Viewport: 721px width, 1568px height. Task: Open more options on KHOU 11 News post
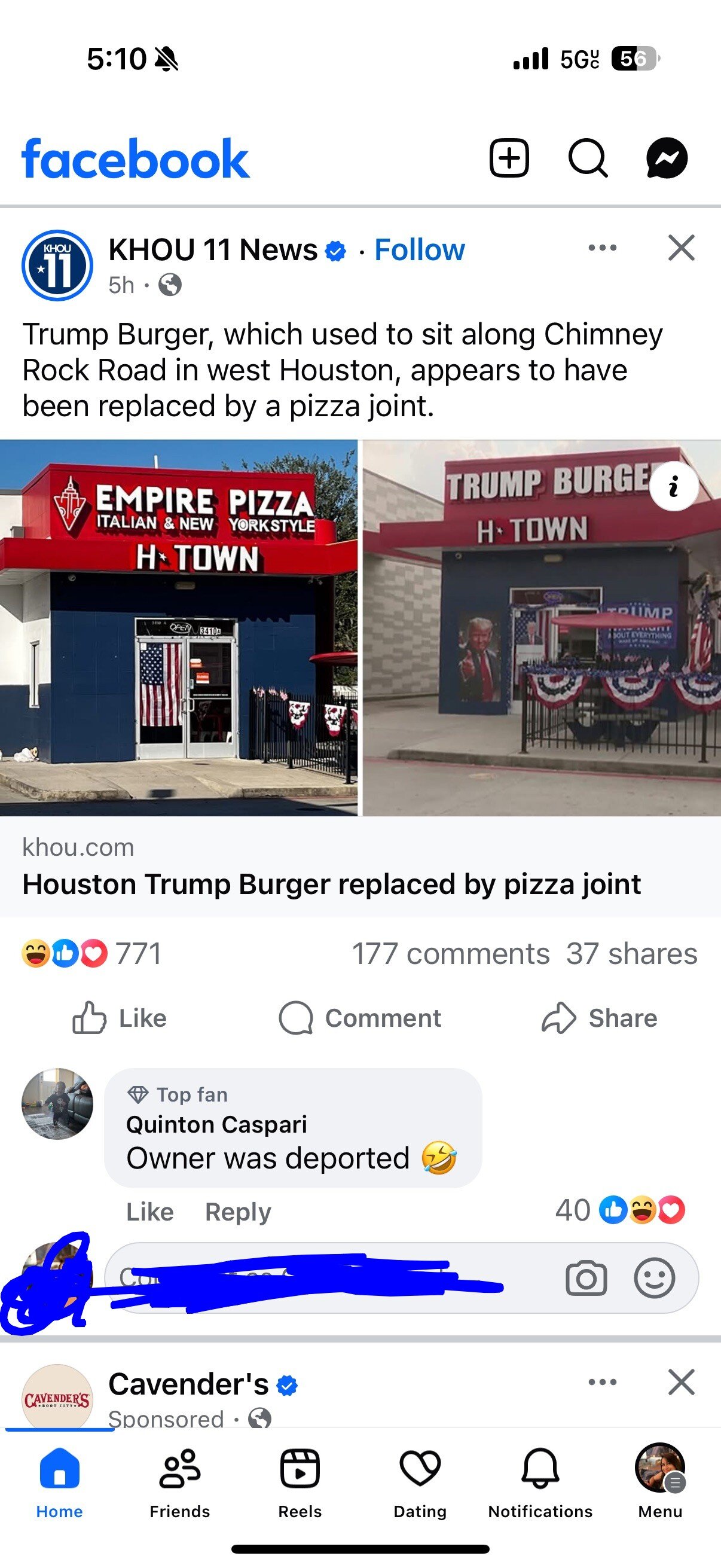click(603, 248)
